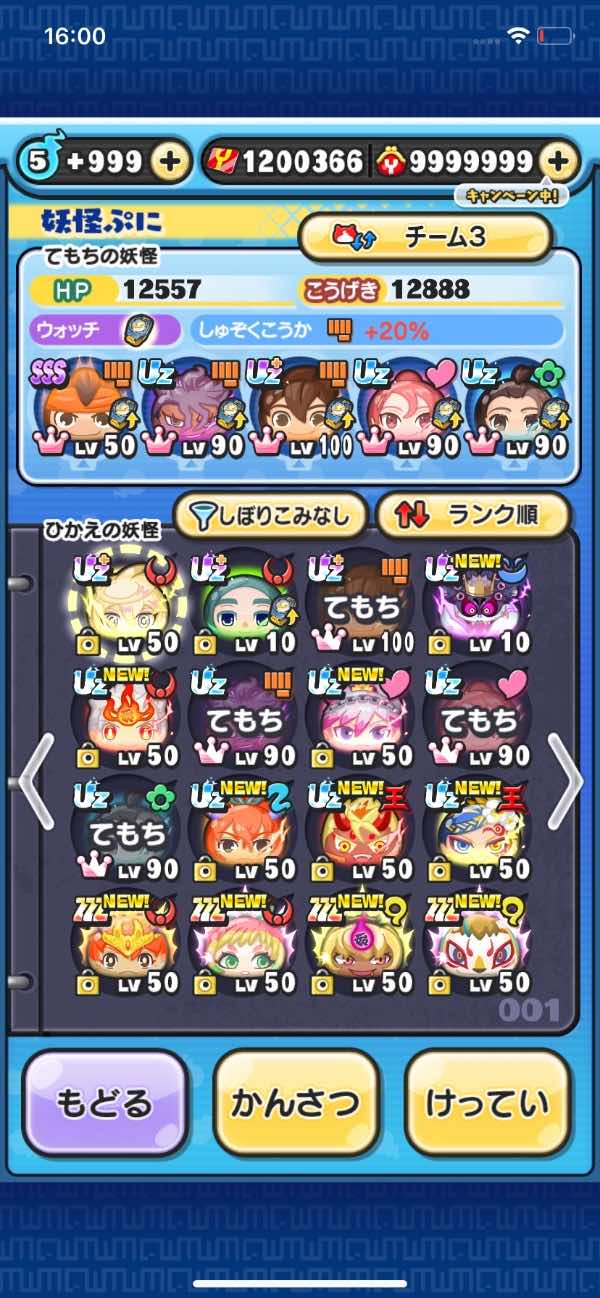600x1298 pixels.
Task: Confirm the team with けってい
Action: pos(488,1104)
